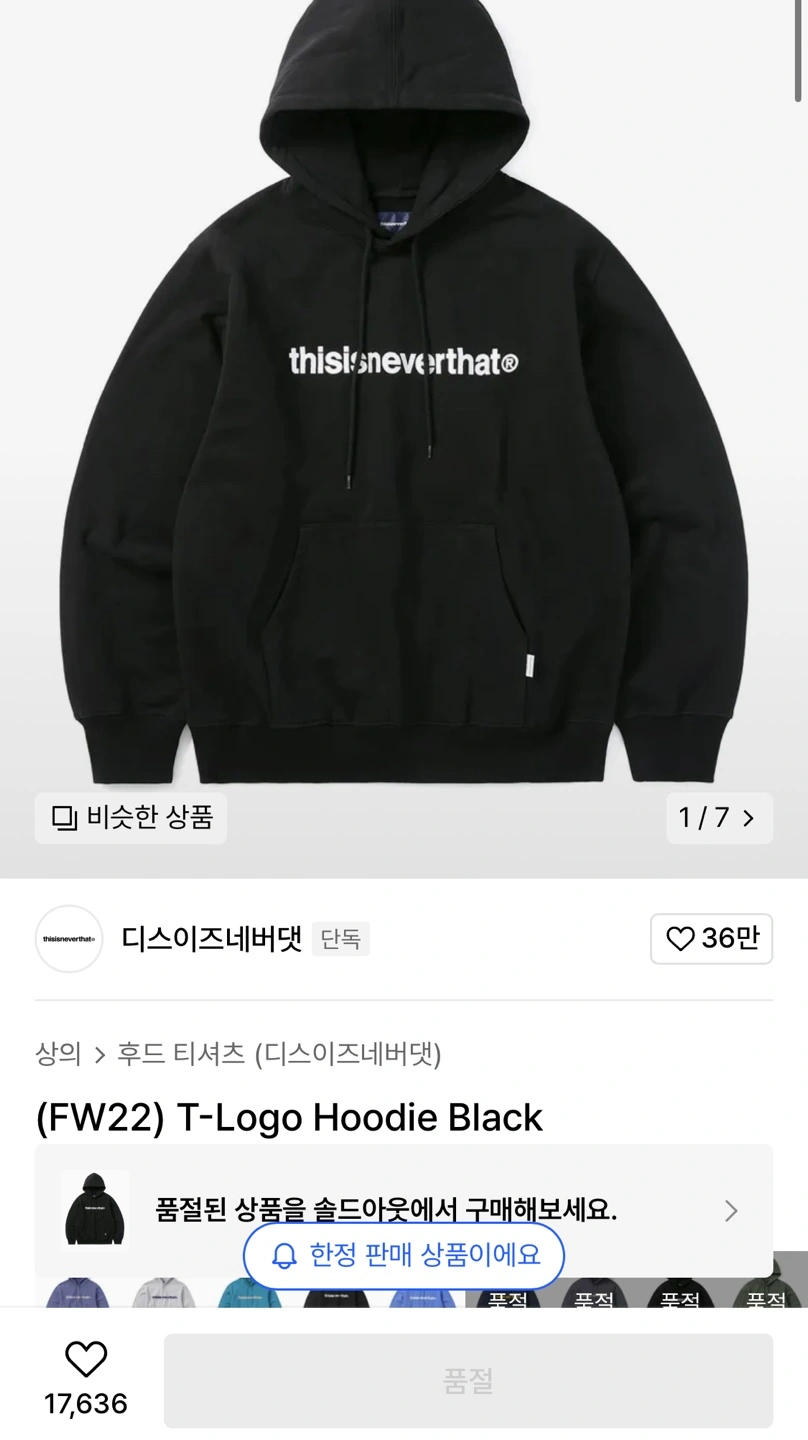Tap the disabled 품절 button
Image resolution: width=808 pixels, height=1440 pixels.
coord(468,1381)
